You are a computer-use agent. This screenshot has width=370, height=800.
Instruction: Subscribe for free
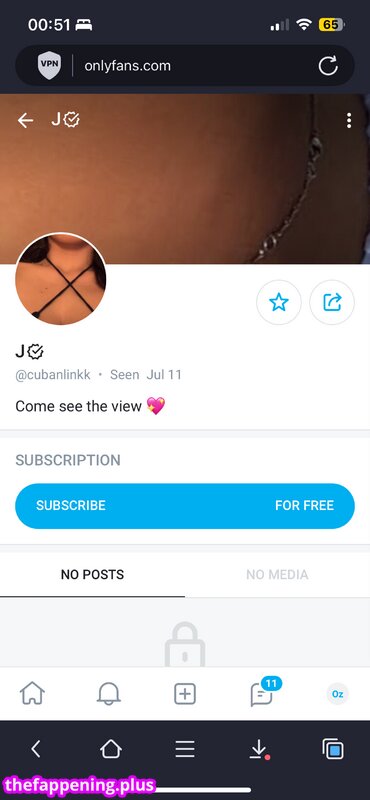tap(185, 506)
